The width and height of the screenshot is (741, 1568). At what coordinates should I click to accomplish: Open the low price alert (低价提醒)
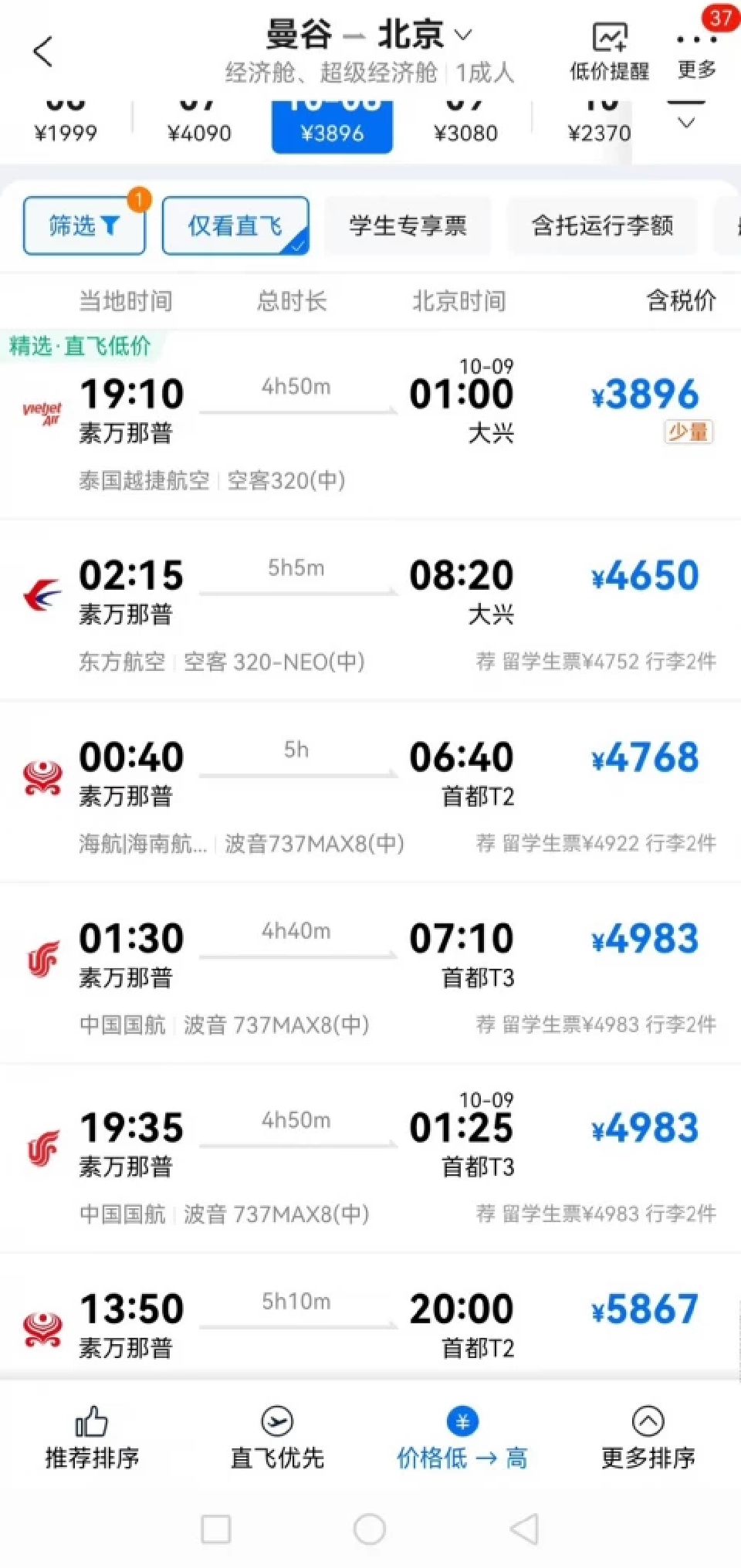[609, 48]
